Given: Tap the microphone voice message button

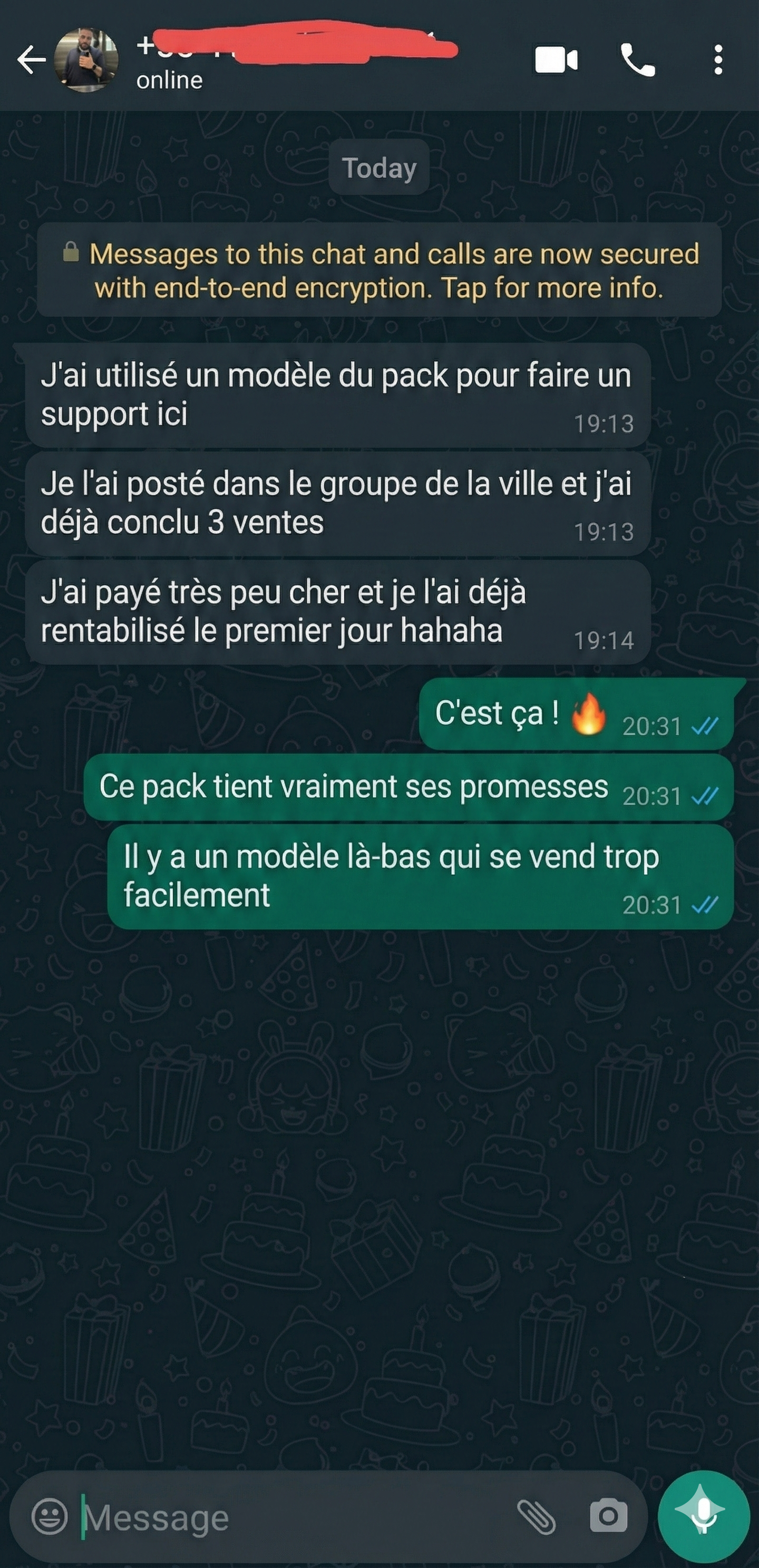Looking at the screenshot, I should point(703,1516).
